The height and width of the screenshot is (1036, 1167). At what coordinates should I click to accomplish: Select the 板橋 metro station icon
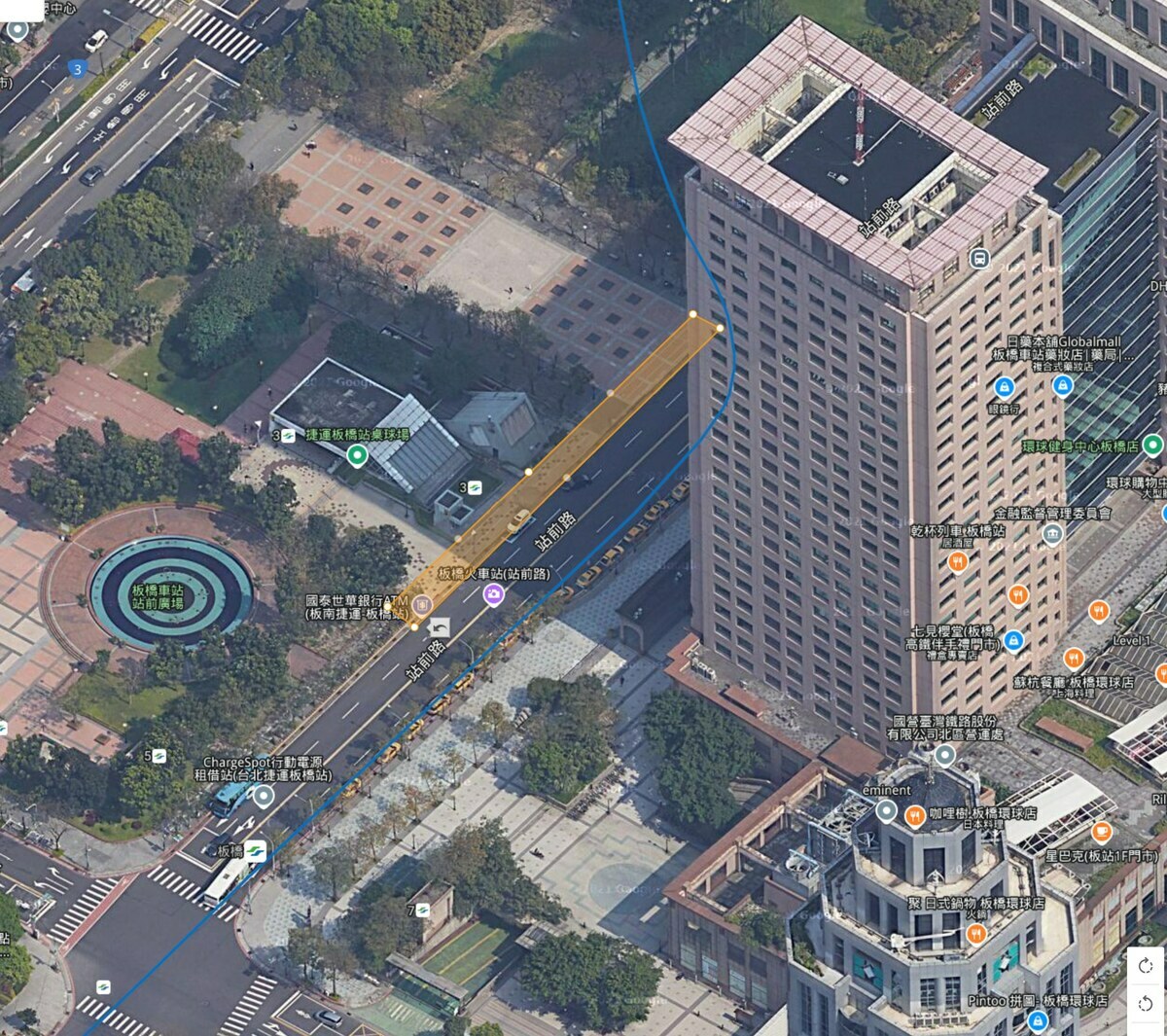pos(255,850)
